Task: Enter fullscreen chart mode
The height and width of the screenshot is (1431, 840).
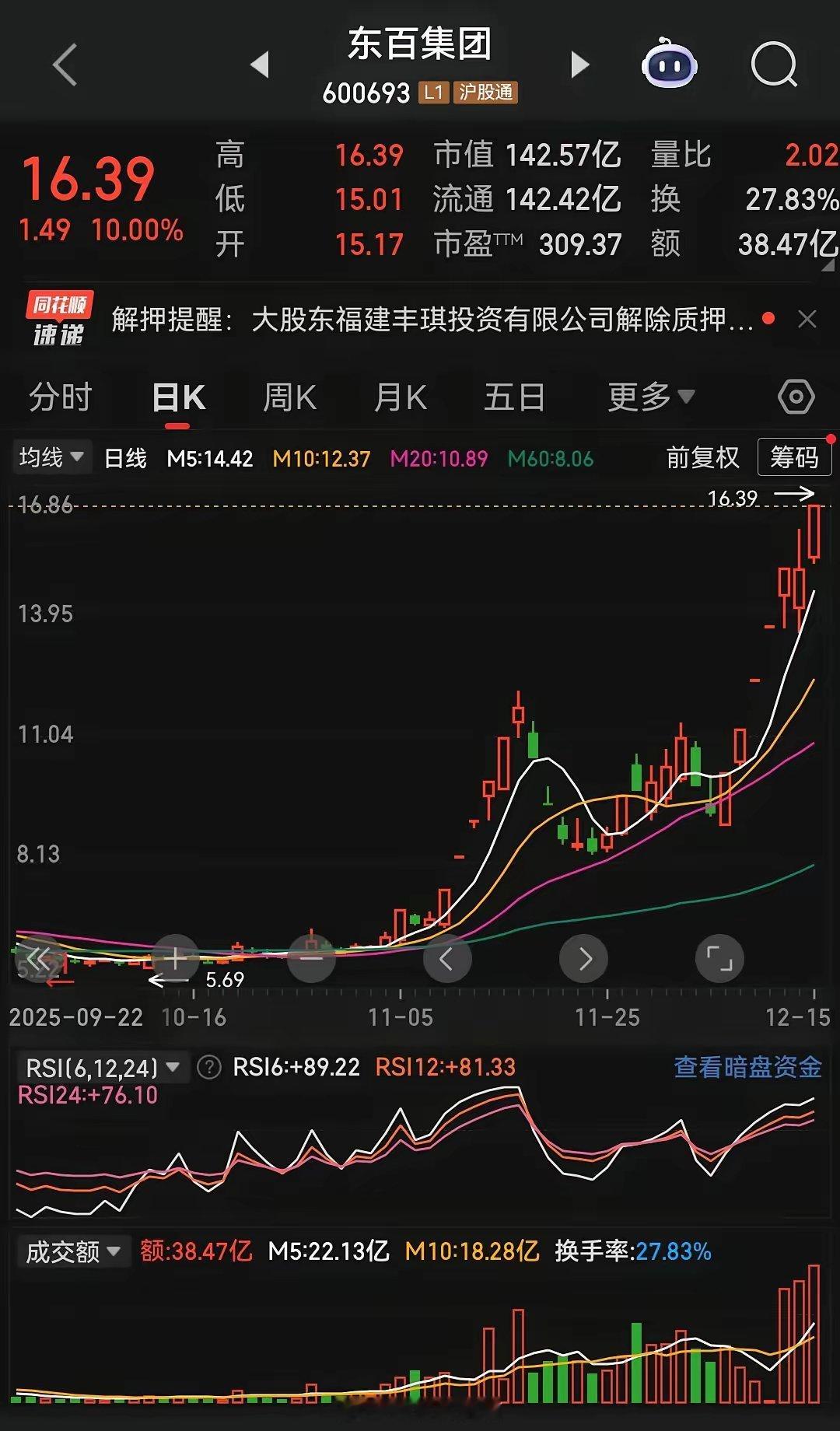Action: pyautogui.click(x=719, y=958)
